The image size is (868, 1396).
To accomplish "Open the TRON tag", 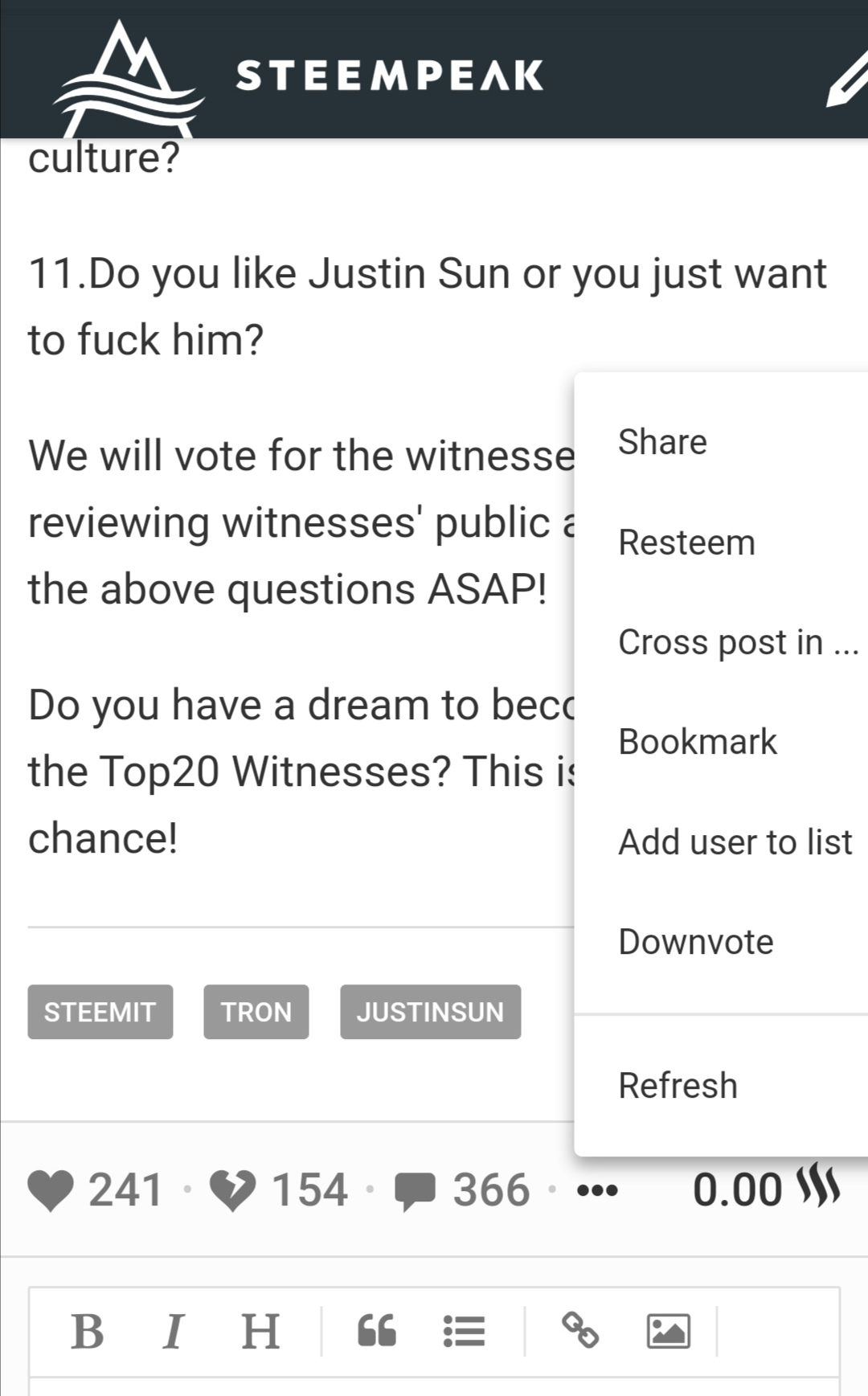I will [256, 1012].
